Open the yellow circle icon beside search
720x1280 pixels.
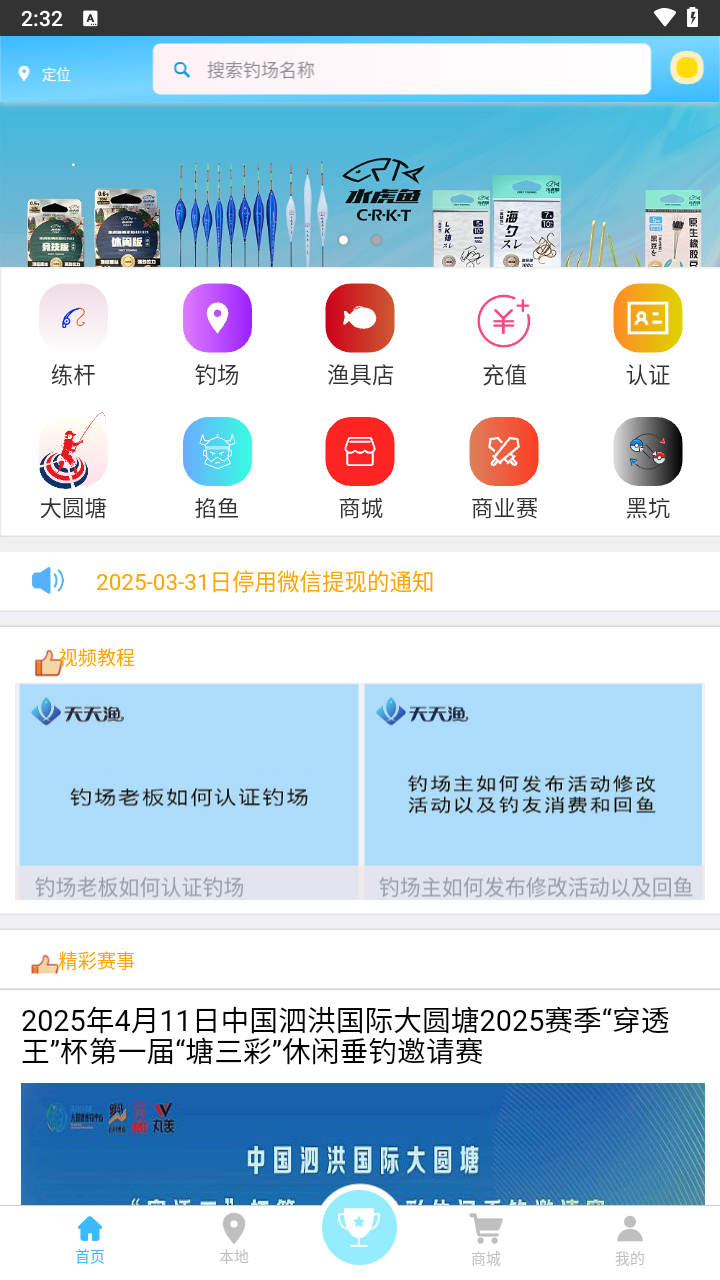tap(687, 68)
